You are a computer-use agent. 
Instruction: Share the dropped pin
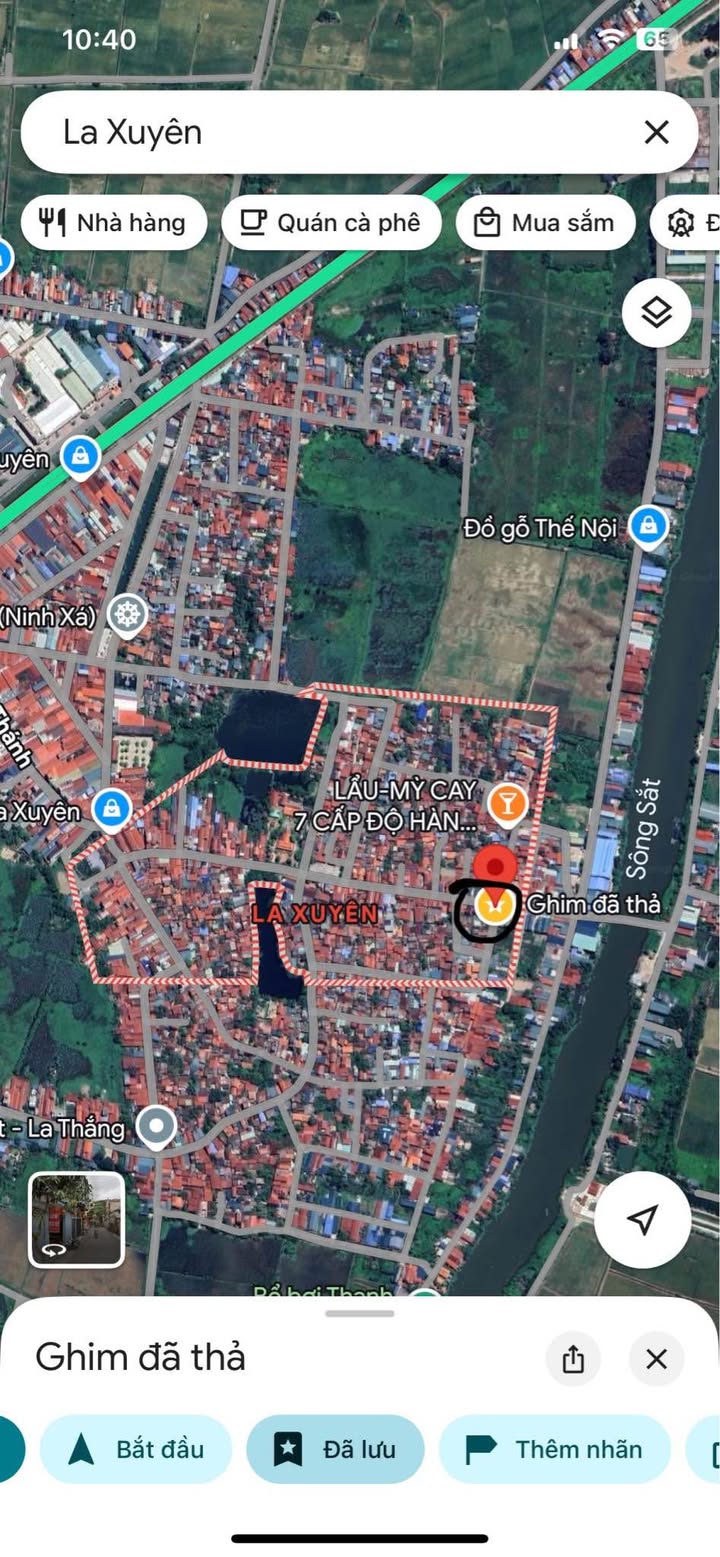tap(573, 1359)
